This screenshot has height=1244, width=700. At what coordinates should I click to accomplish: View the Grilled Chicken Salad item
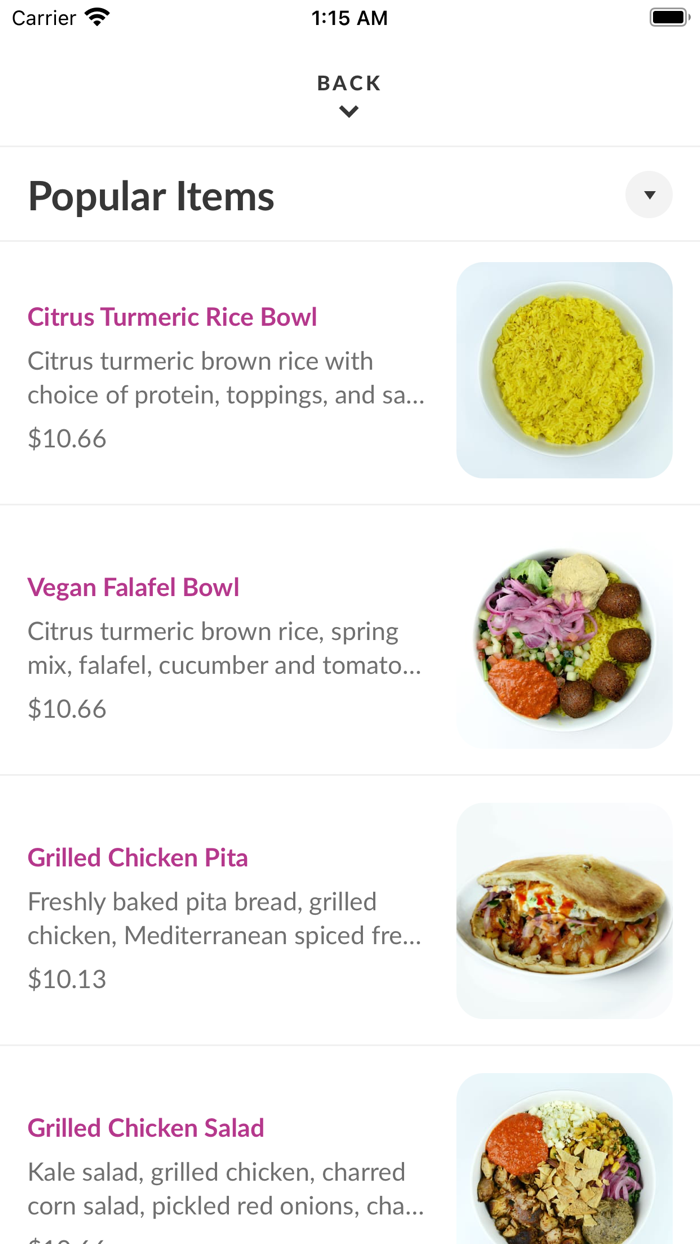tap(350, 1146)
